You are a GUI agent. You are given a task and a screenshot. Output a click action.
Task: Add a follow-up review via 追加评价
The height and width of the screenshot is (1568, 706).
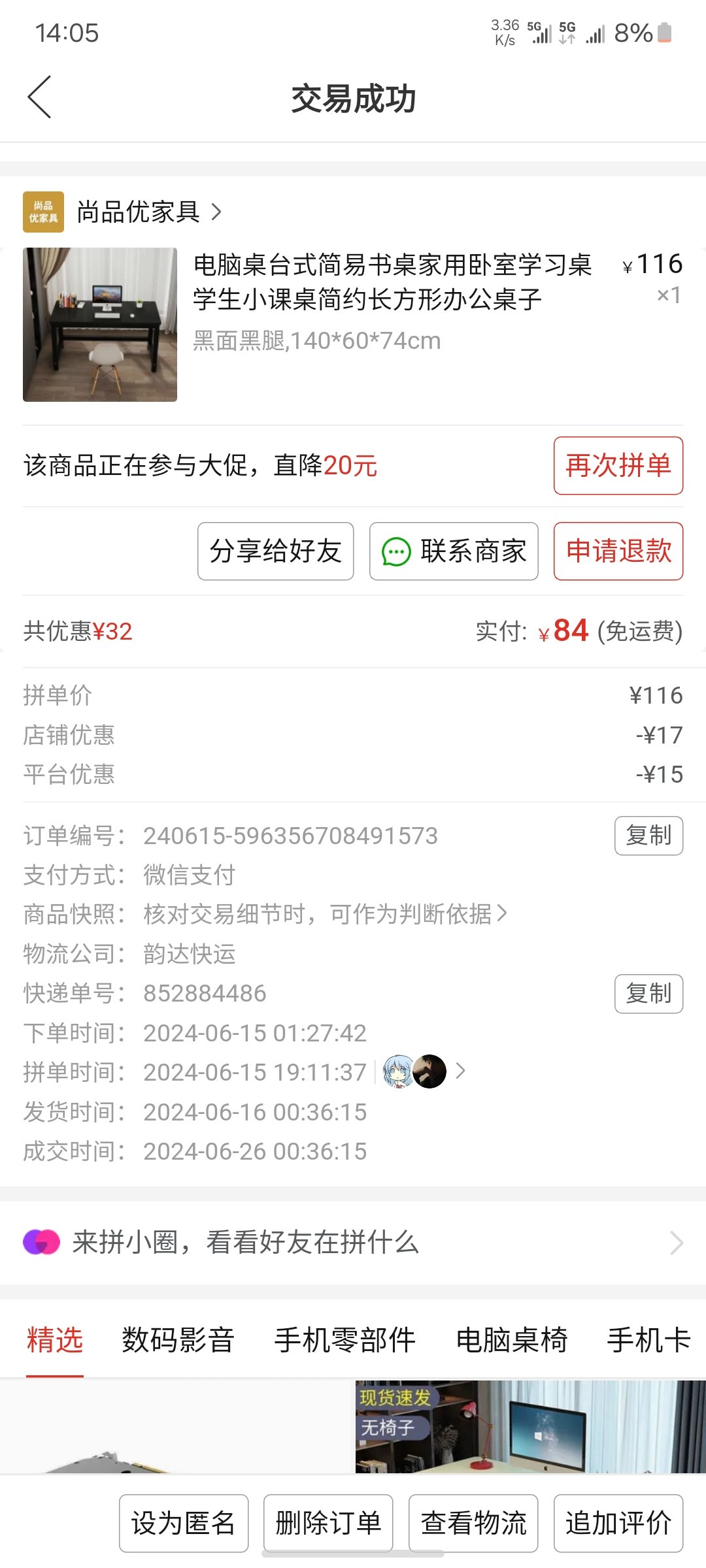pyautogui.click(x=618, y=1523)
